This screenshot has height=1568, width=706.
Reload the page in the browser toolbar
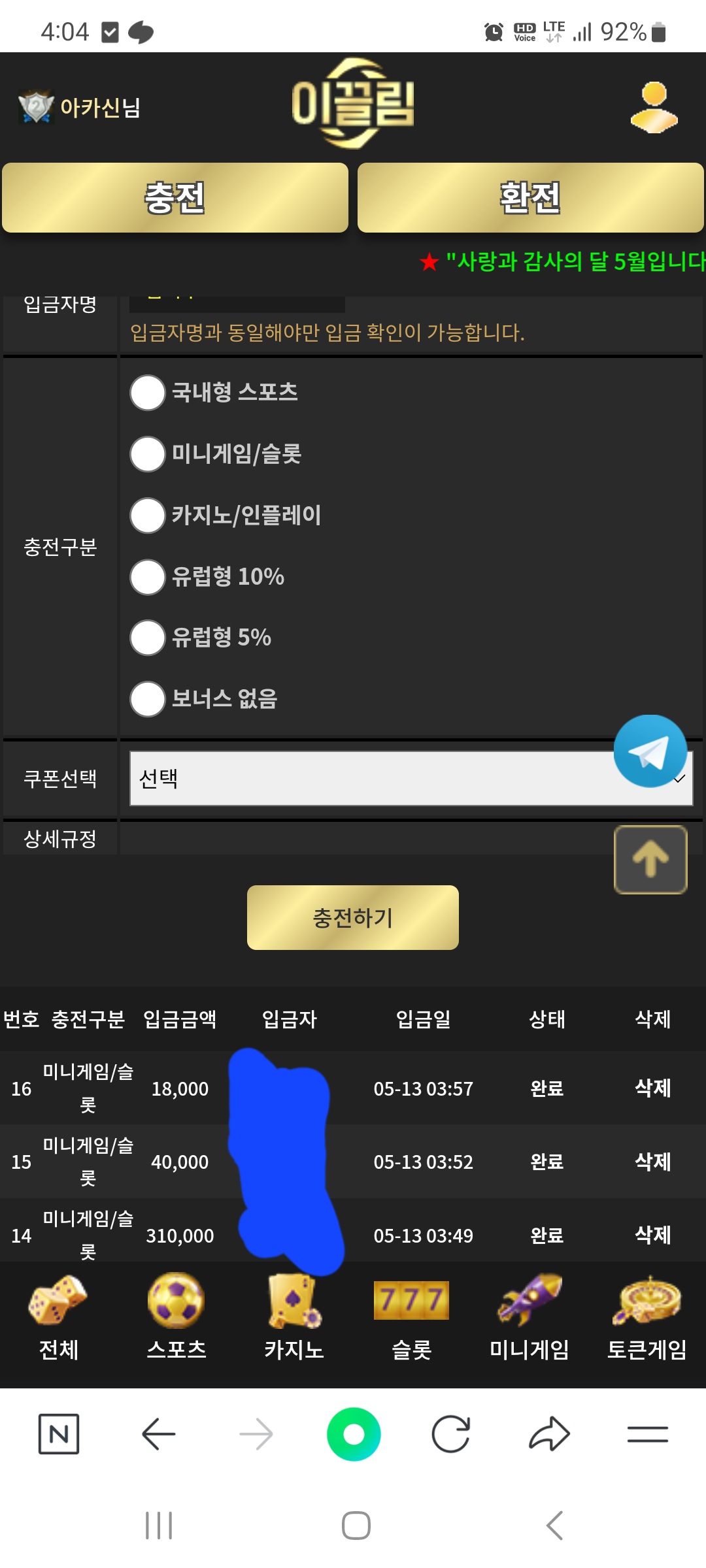(x=451, y=1434)
